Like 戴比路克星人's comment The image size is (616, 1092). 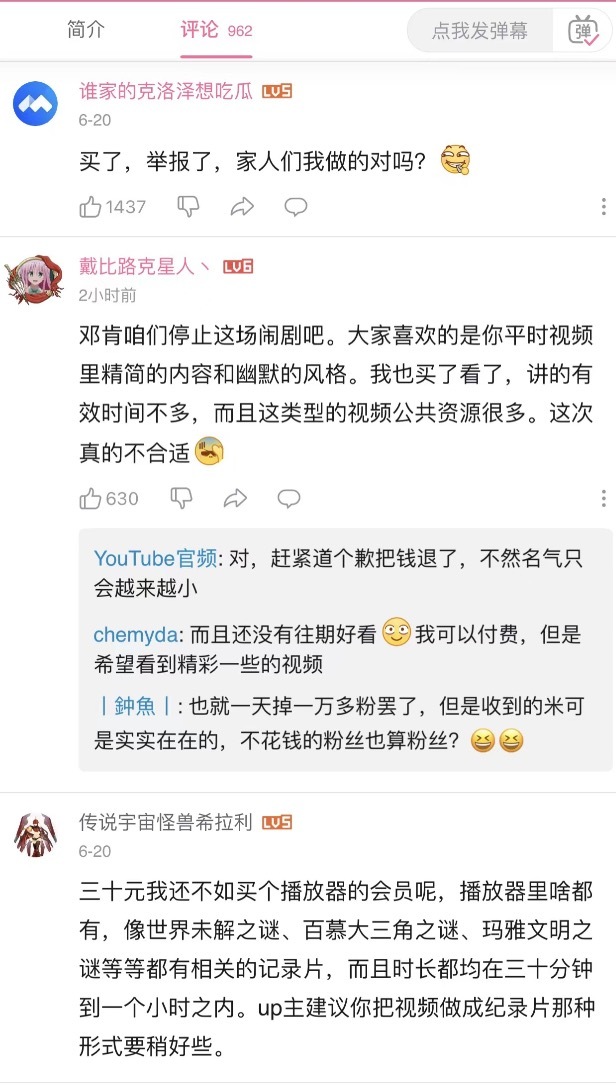[x=91, y=498]
